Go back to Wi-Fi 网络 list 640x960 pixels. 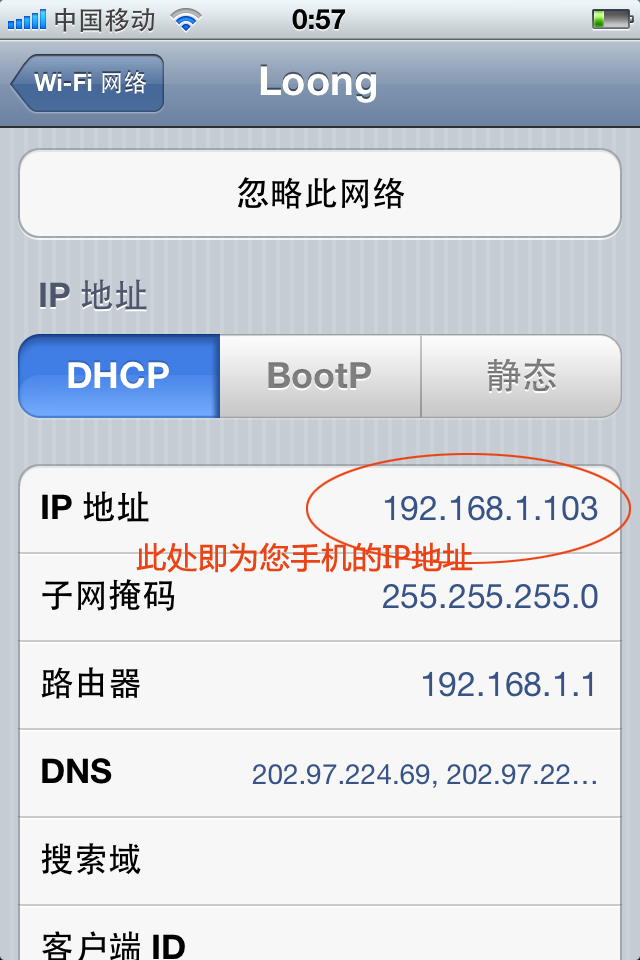(x=88, y=83)
